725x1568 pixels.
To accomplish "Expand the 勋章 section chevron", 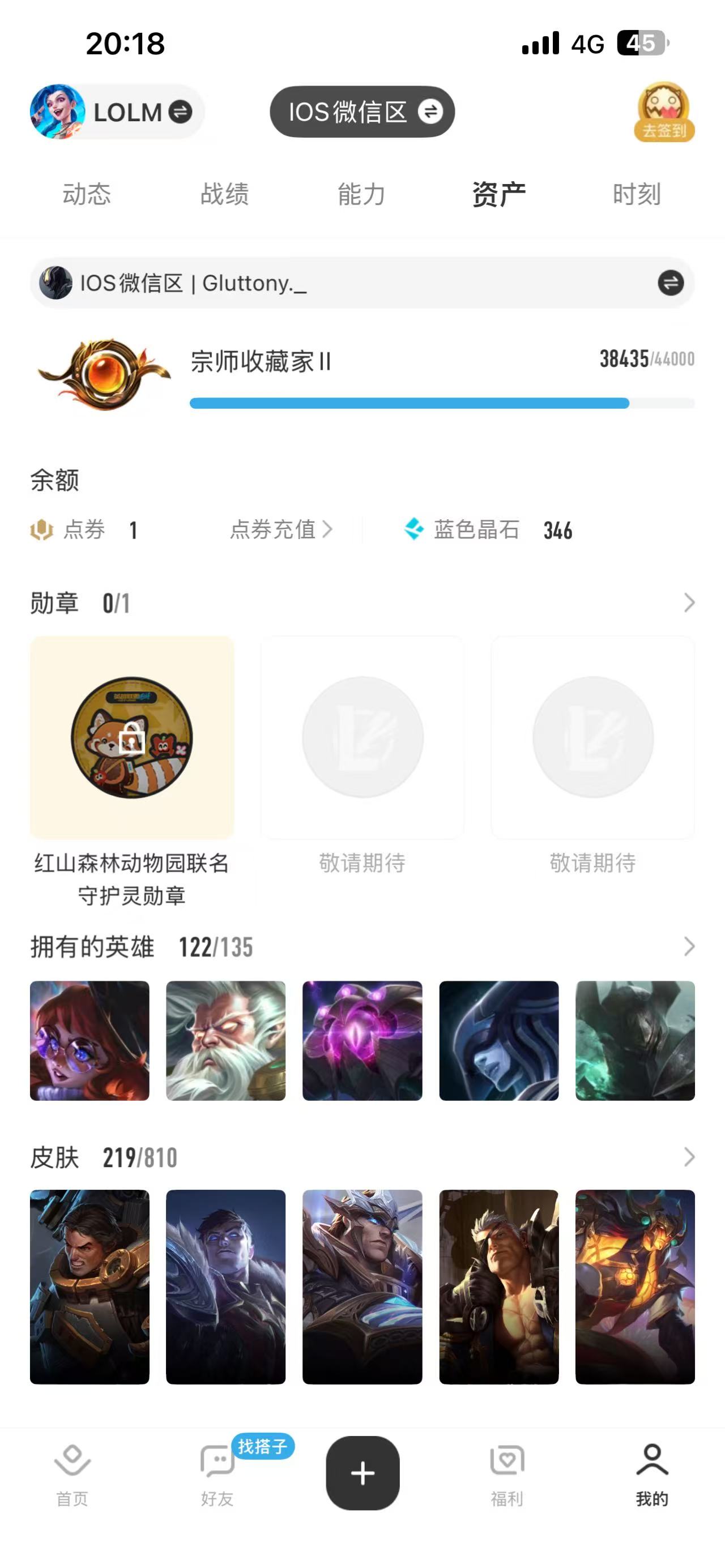I will click(689, 603).
